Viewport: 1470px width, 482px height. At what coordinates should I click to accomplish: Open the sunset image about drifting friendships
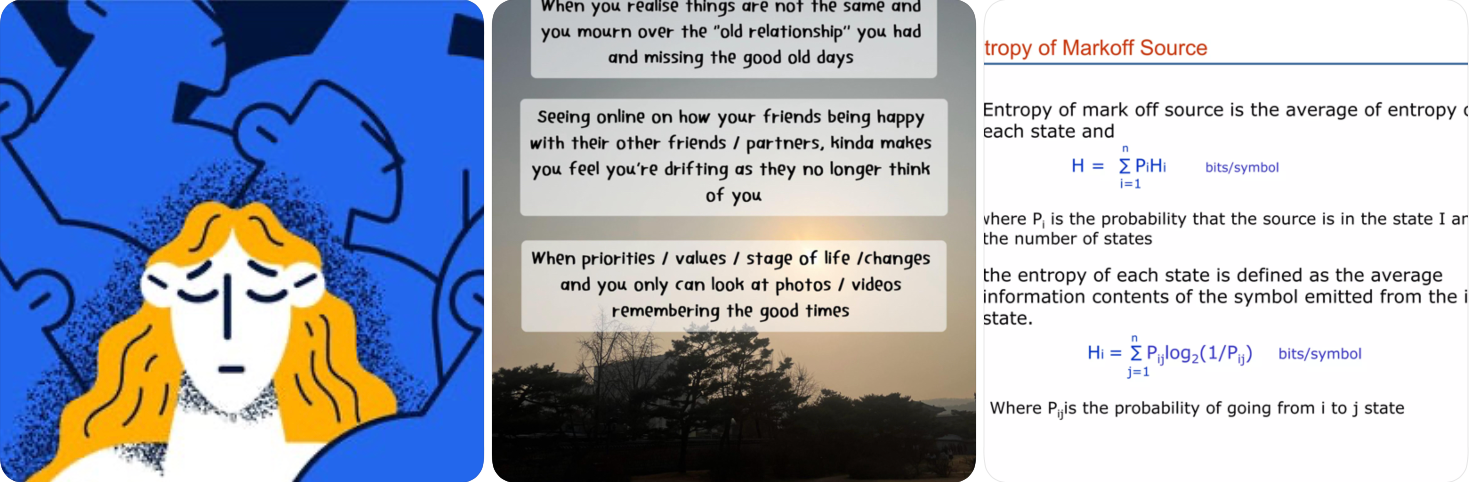pyautogui.click(x=733, y=241)
